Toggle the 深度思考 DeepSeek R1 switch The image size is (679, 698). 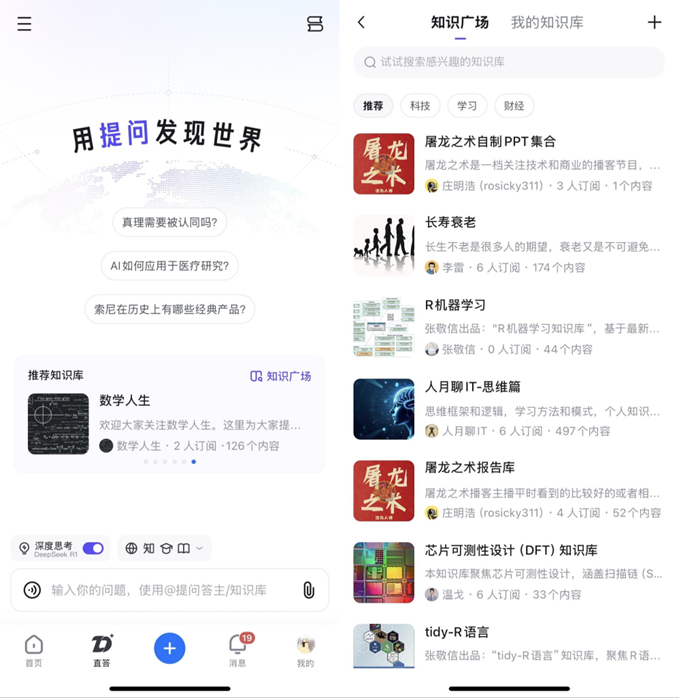click(x=93, y=548)
